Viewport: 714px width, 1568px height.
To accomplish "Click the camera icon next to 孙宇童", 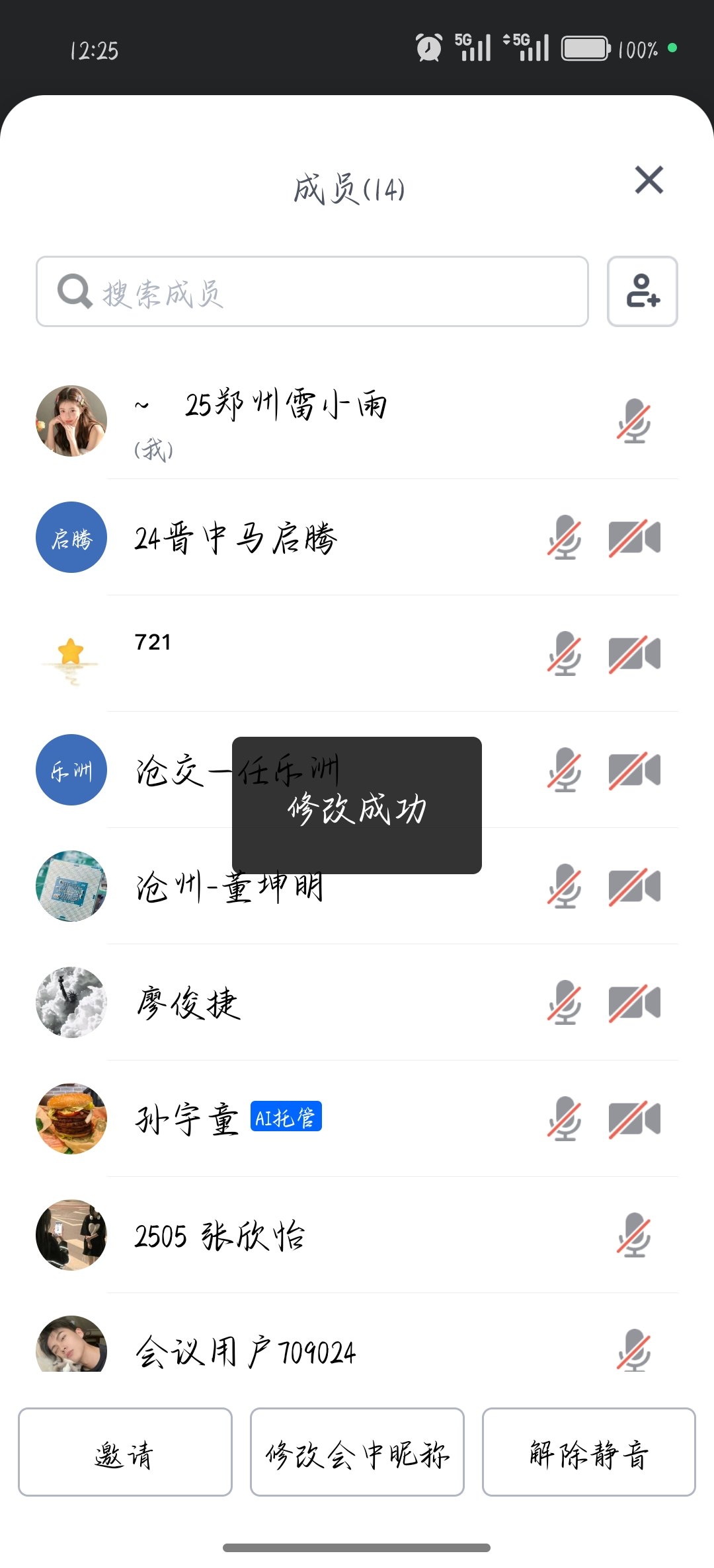I will click(633, 1119).
